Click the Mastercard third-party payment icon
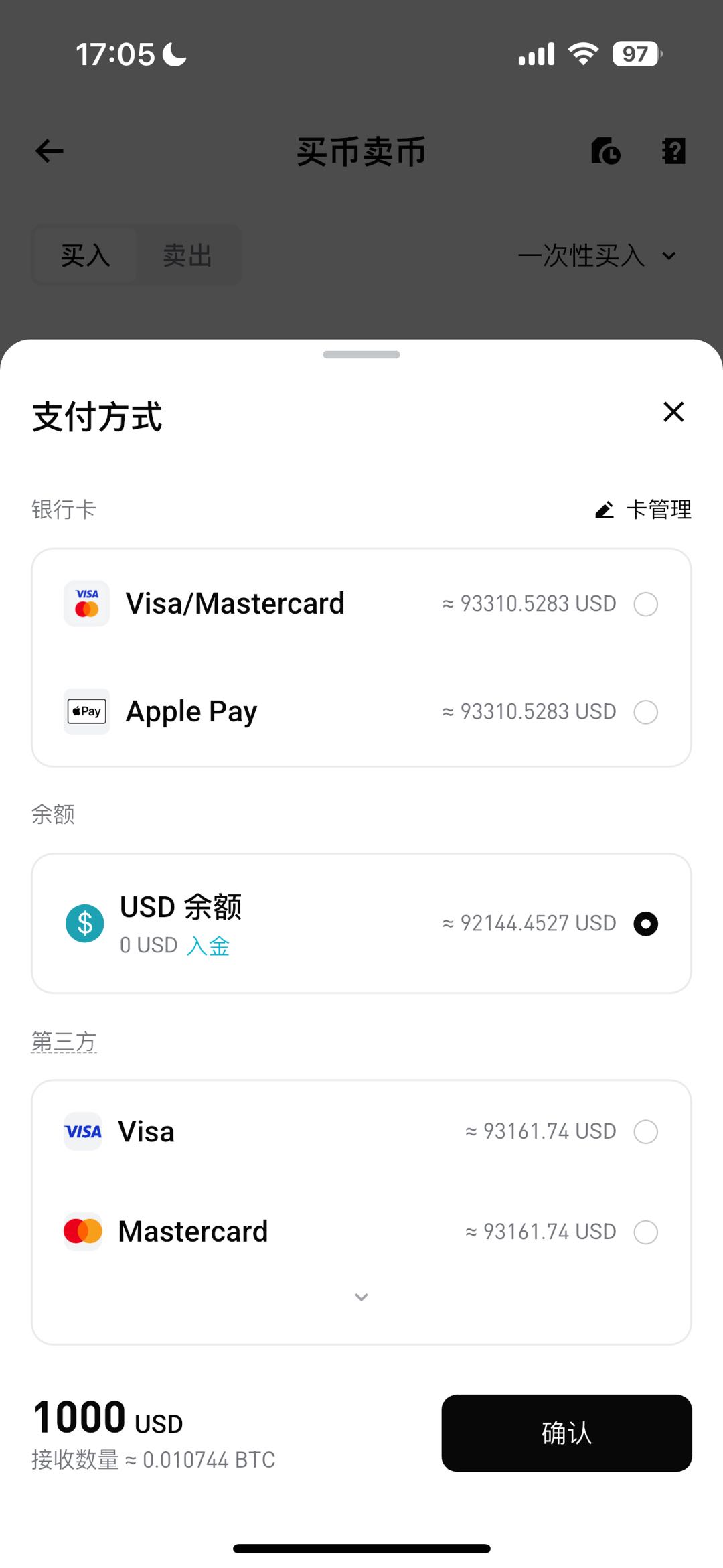The height and width of the screenshot is (1568, 723). (x=82, y=1231)
